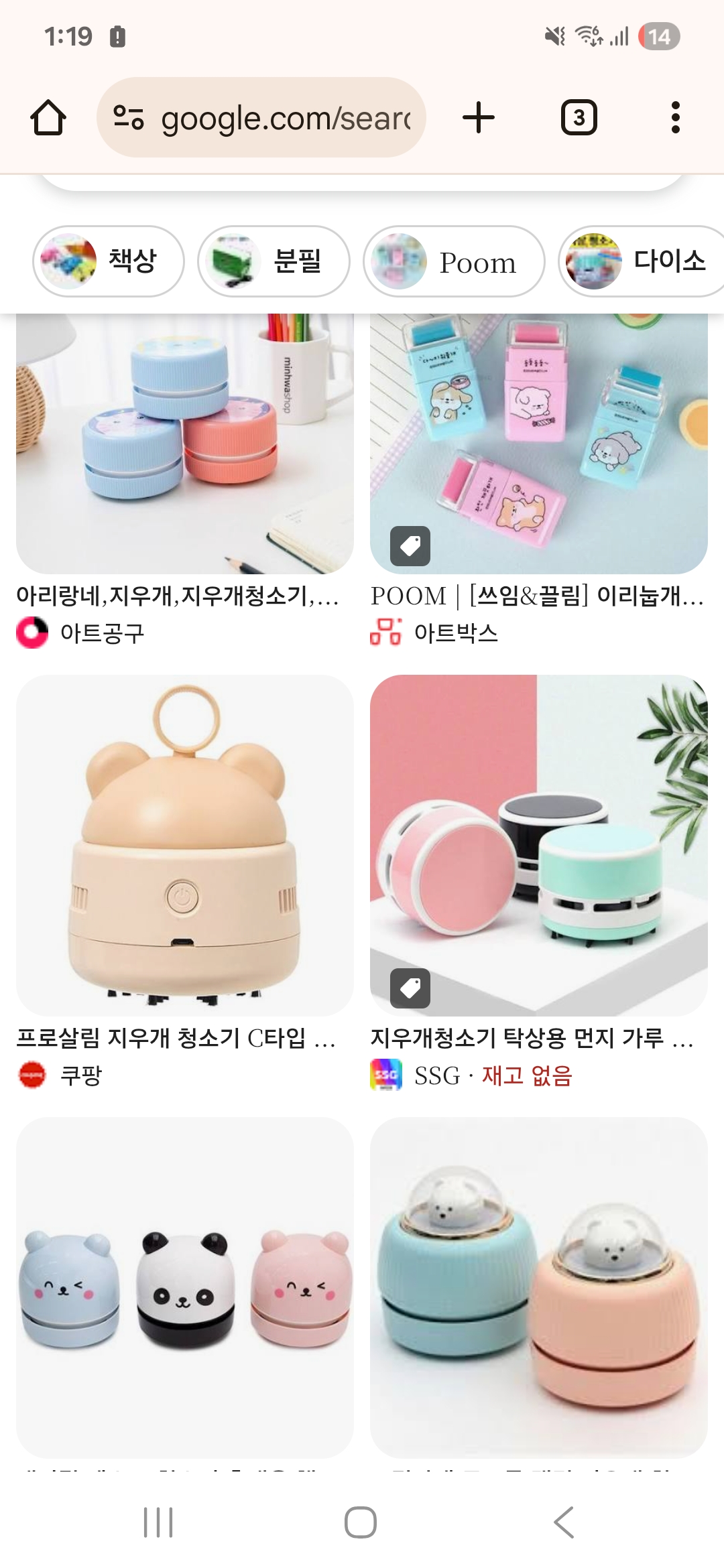Tap the google.com address bar
Image resolution: width=724 pixels, height=1568 pixels.
click(x=261, y=118)
